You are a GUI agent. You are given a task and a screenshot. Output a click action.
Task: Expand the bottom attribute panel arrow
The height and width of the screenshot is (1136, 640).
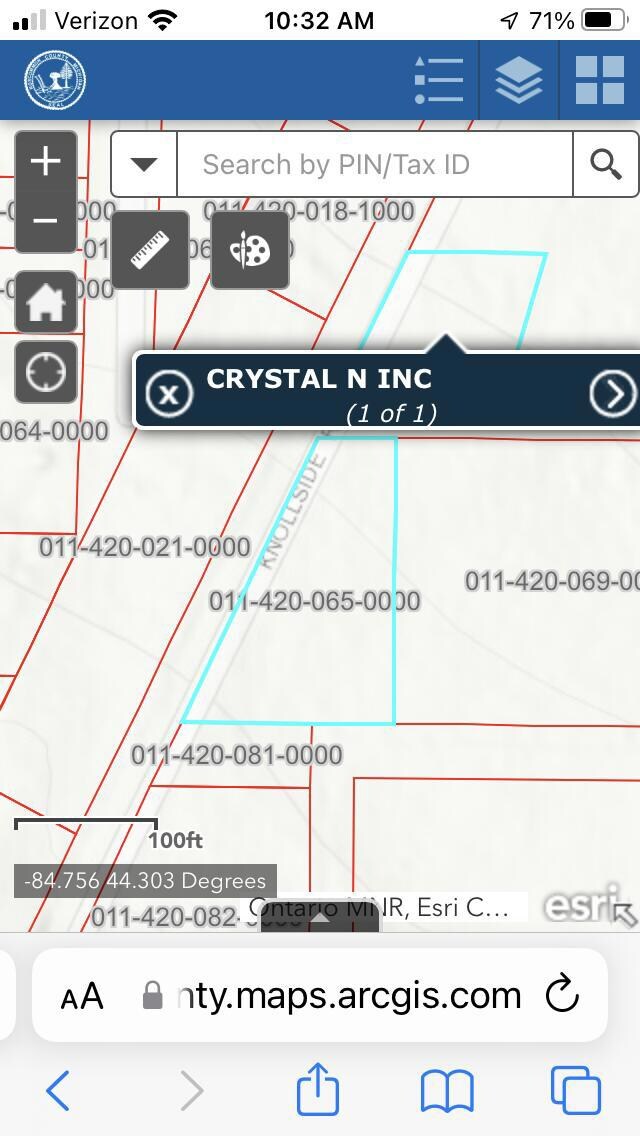tap(320, 915)
